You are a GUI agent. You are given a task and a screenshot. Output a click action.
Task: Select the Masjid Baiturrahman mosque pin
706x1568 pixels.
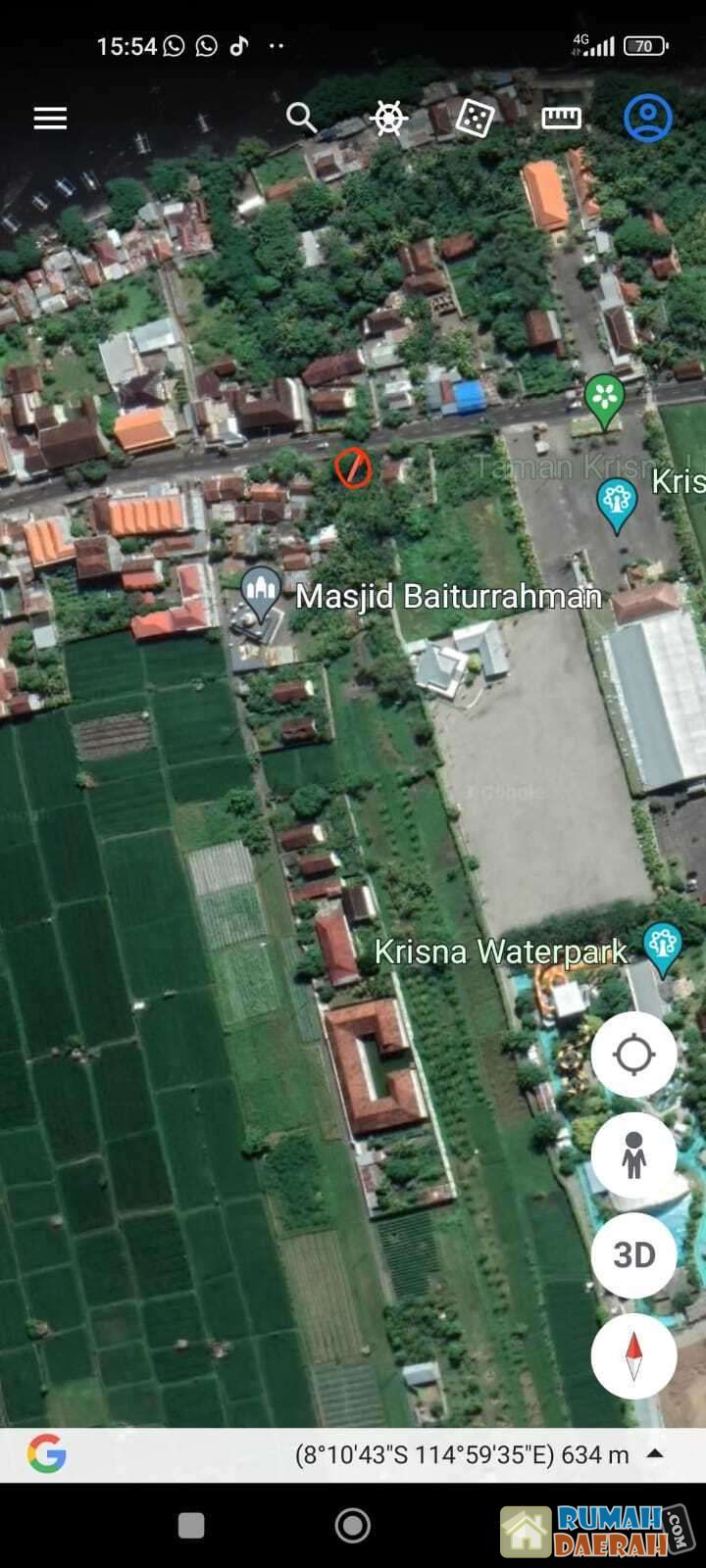pos(260,593)
